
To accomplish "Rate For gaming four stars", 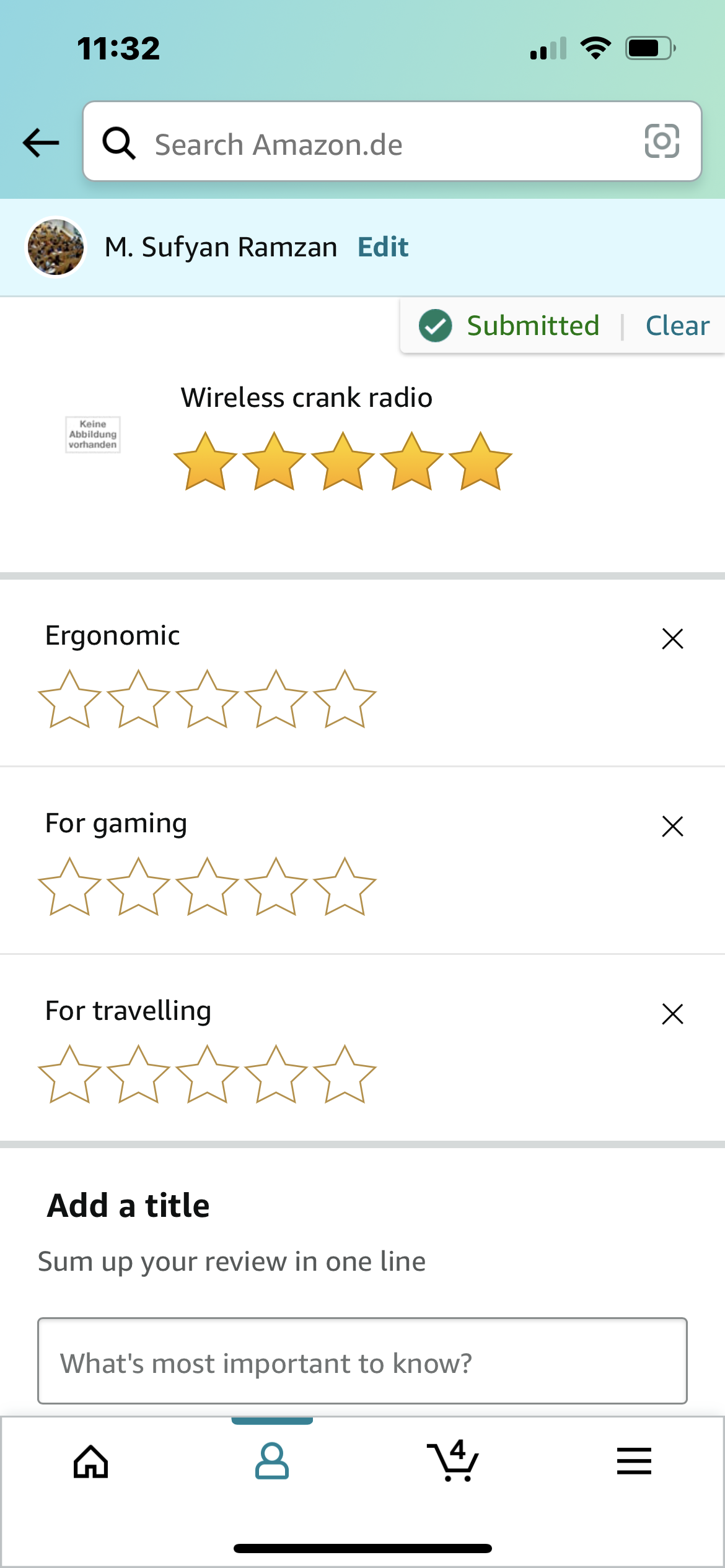I will [276, 887].
